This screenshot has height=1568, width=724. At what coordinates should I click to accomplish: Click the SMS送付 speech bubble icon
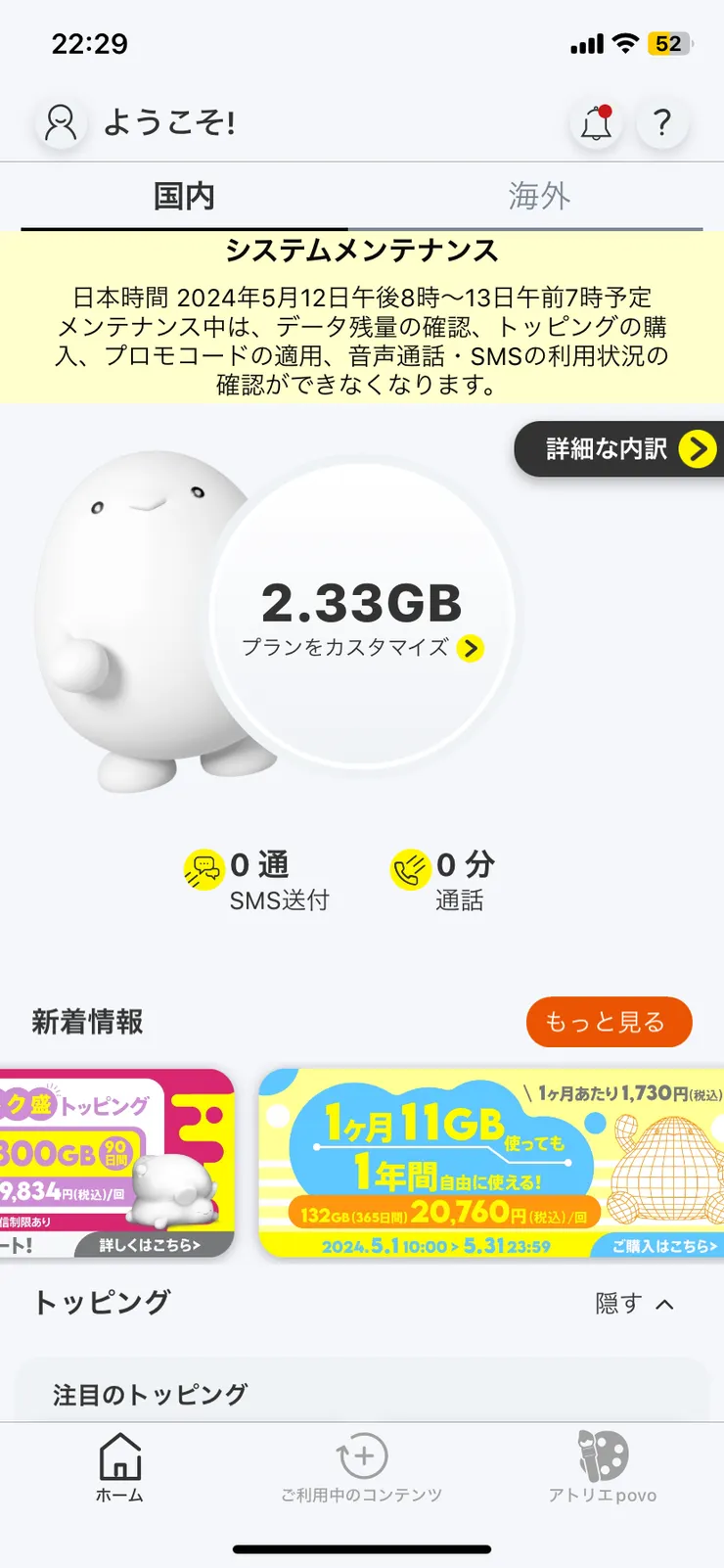point(204,866)
